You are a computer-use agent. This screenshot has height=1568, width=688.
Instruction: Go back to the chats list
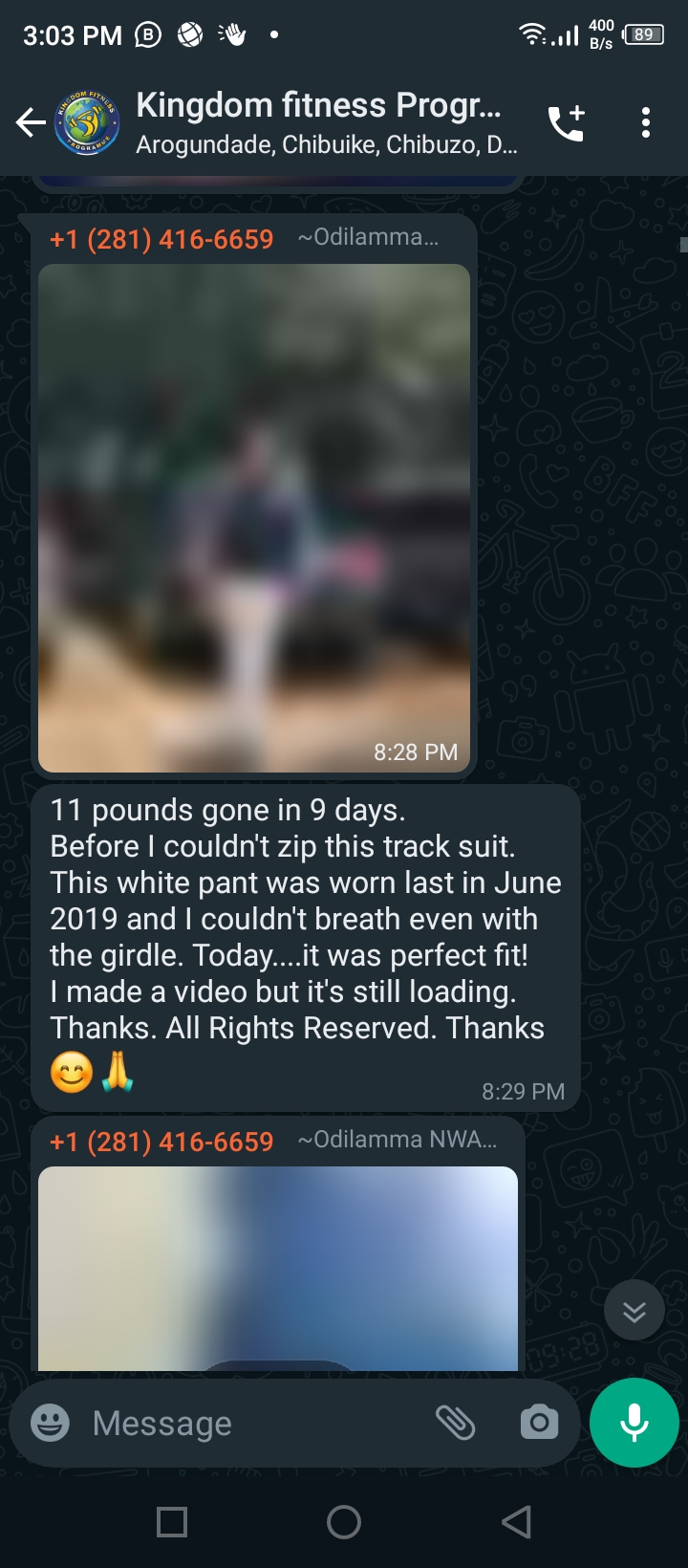[x=31, y=122]
